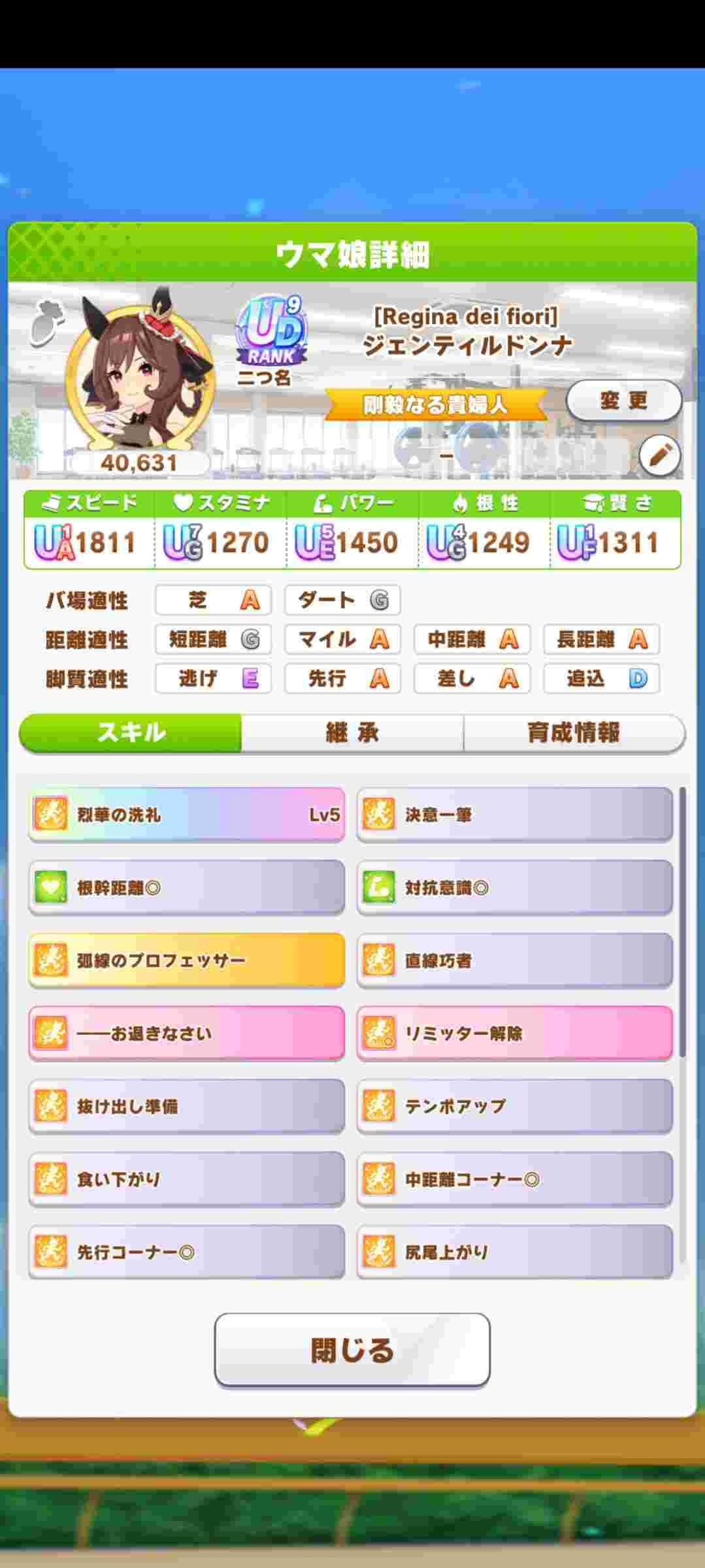Open the 尻尾上がり skill

coord(514,1252)
